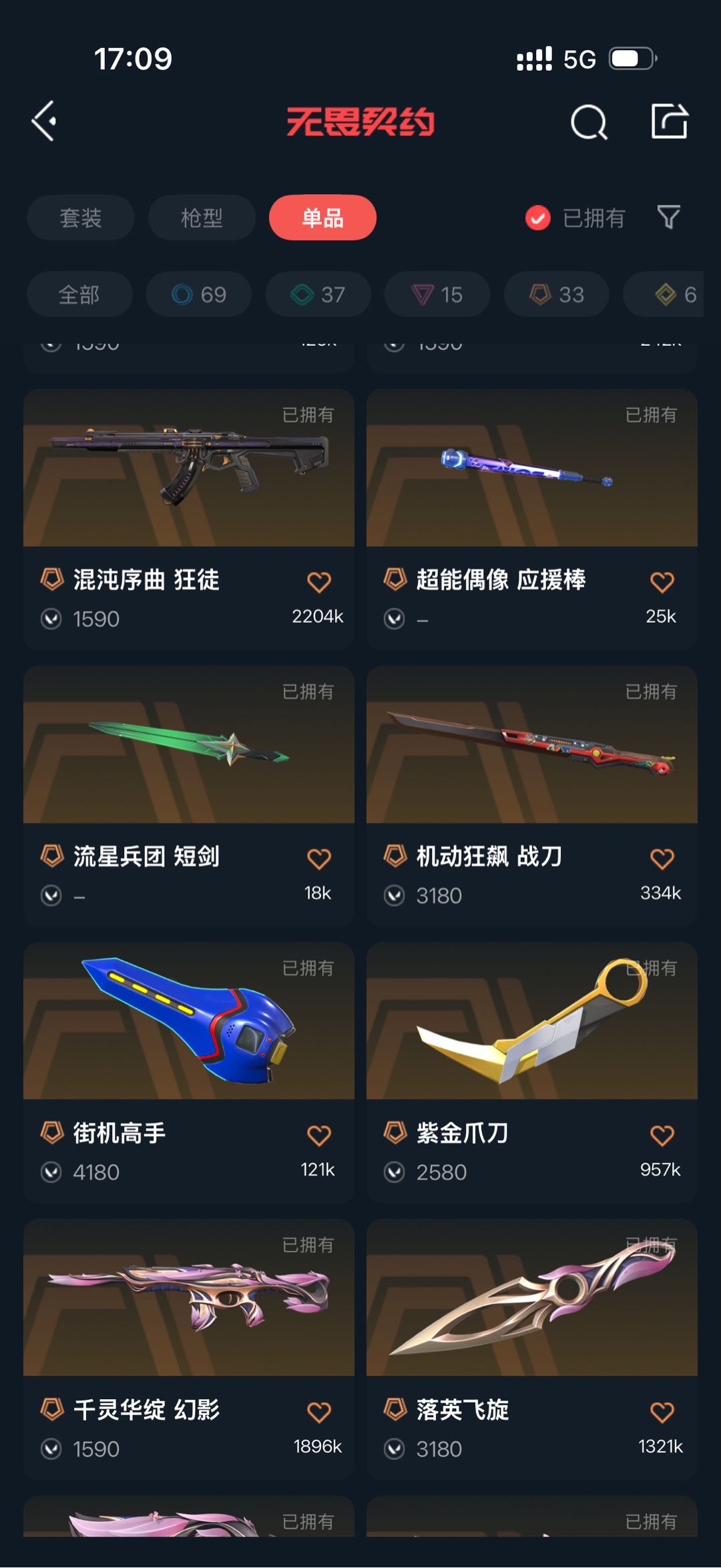This screenshot has height=1568, width=721.
Task: Open the 街机高手 skin card
Action: tap(188, 1021)
